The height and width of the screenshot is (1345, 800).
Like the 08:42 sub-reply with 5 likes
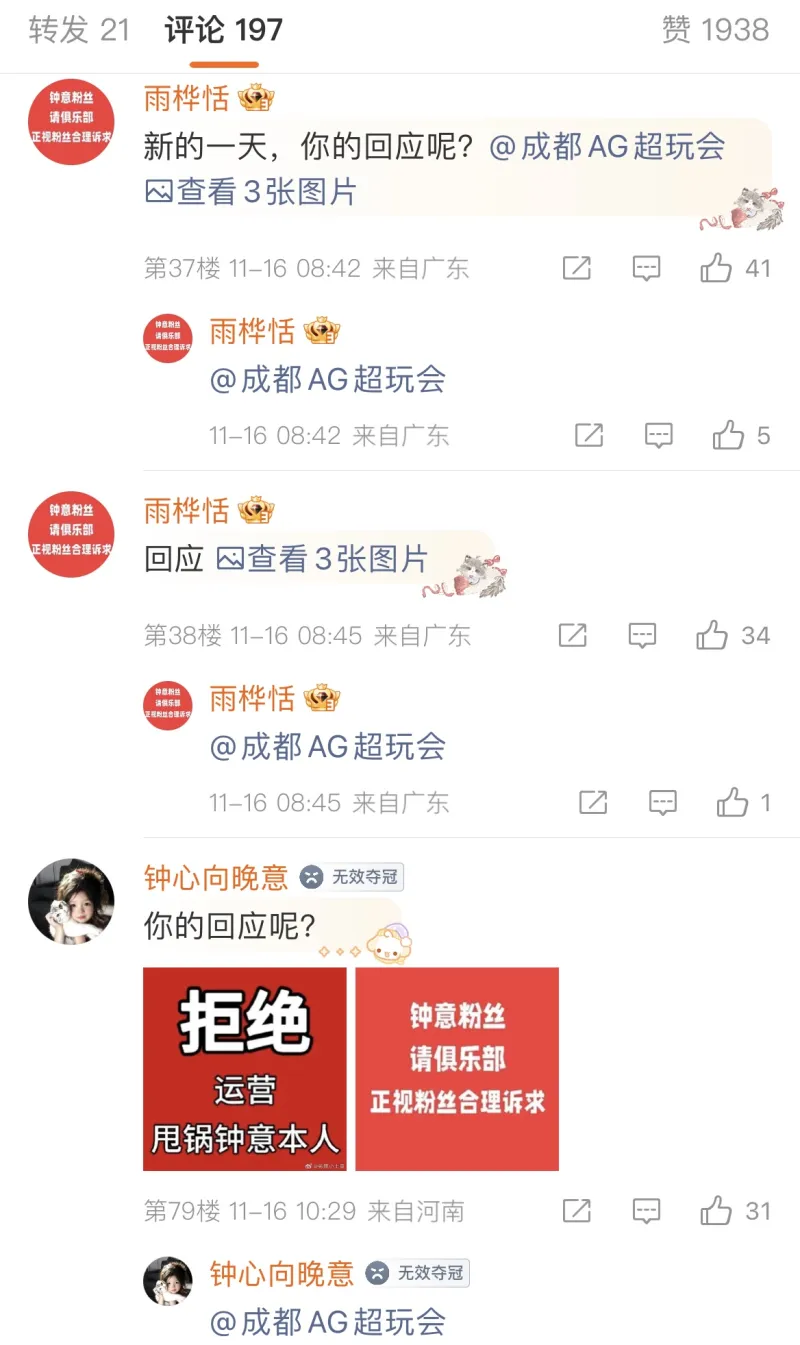tap(728, 435)
